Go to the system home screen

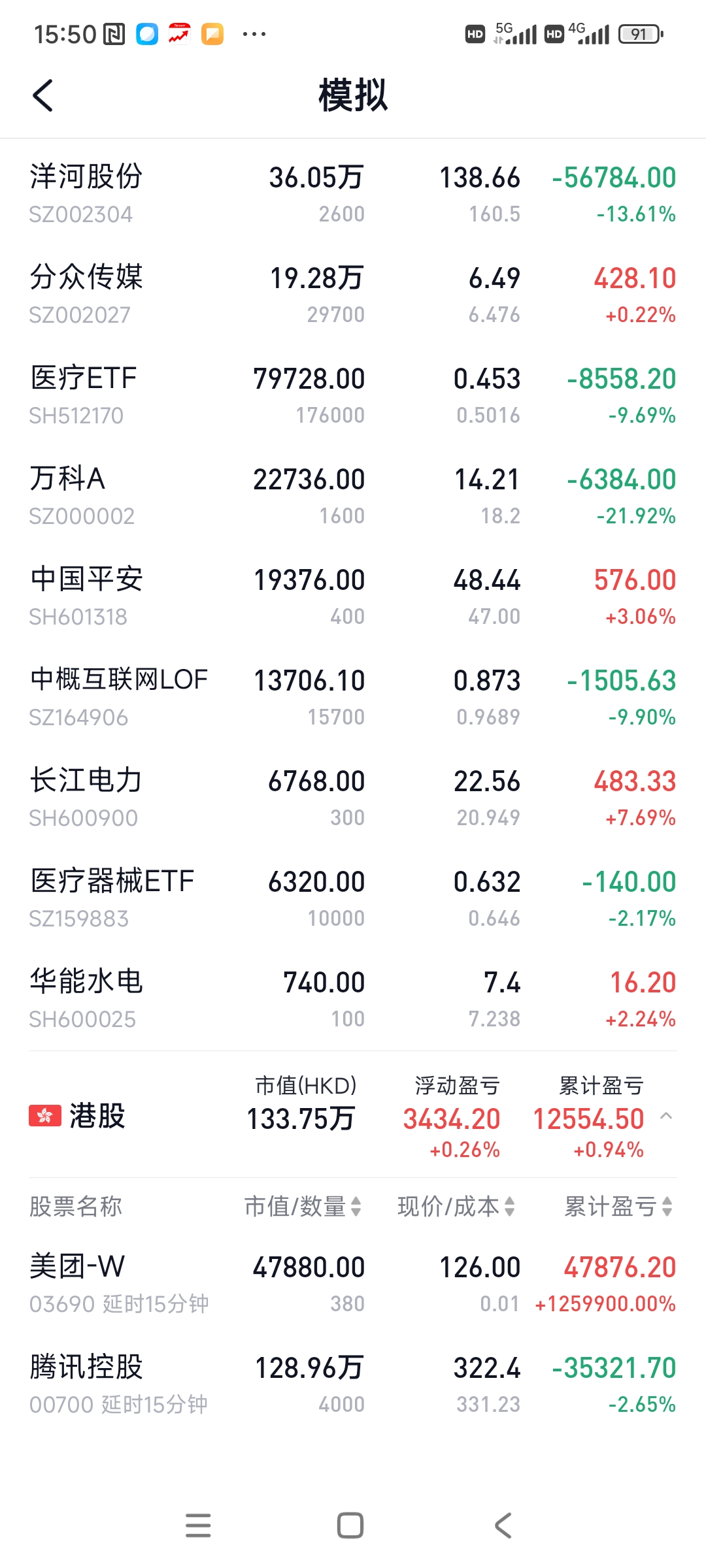coord(350,1526)
